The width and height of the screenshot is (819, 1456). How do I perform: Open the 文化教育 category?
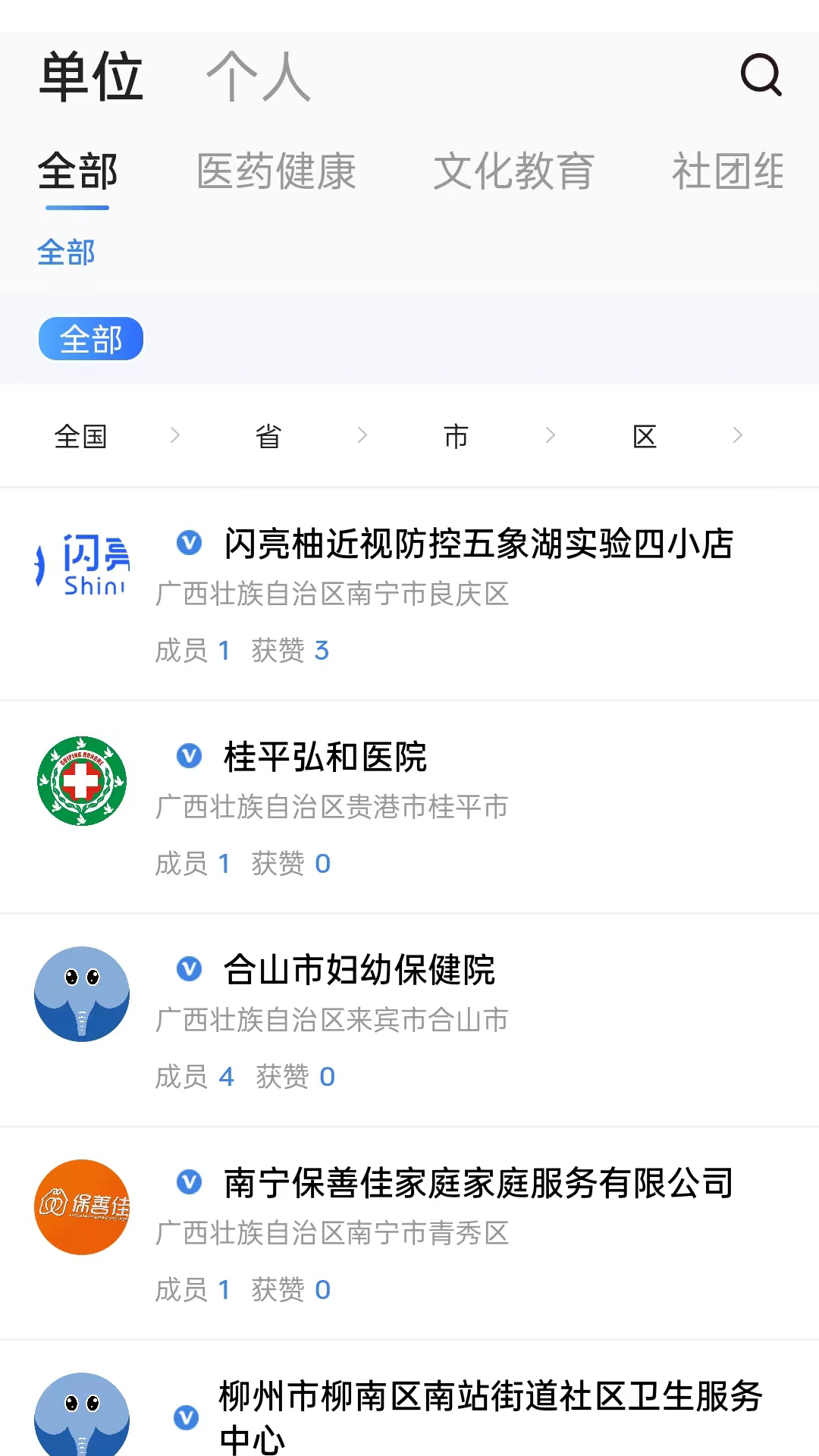pos(514,171)
